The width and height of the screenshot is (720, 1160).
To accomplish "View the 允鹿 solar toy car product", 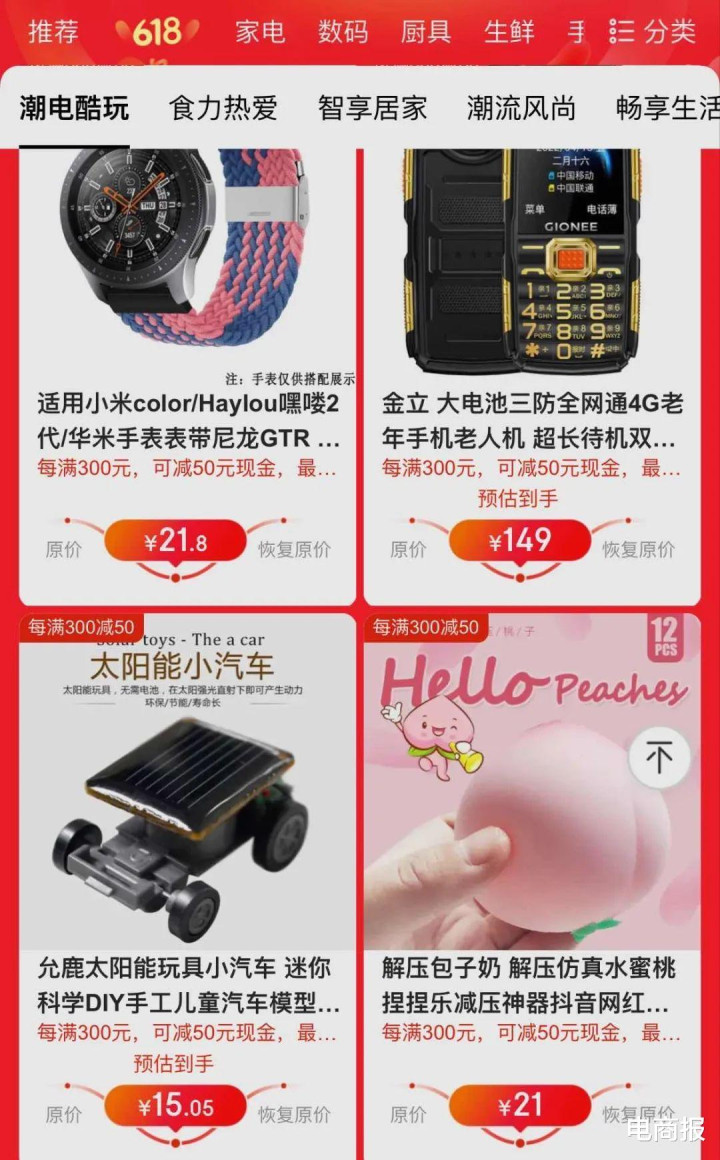I will pos(188,800).
